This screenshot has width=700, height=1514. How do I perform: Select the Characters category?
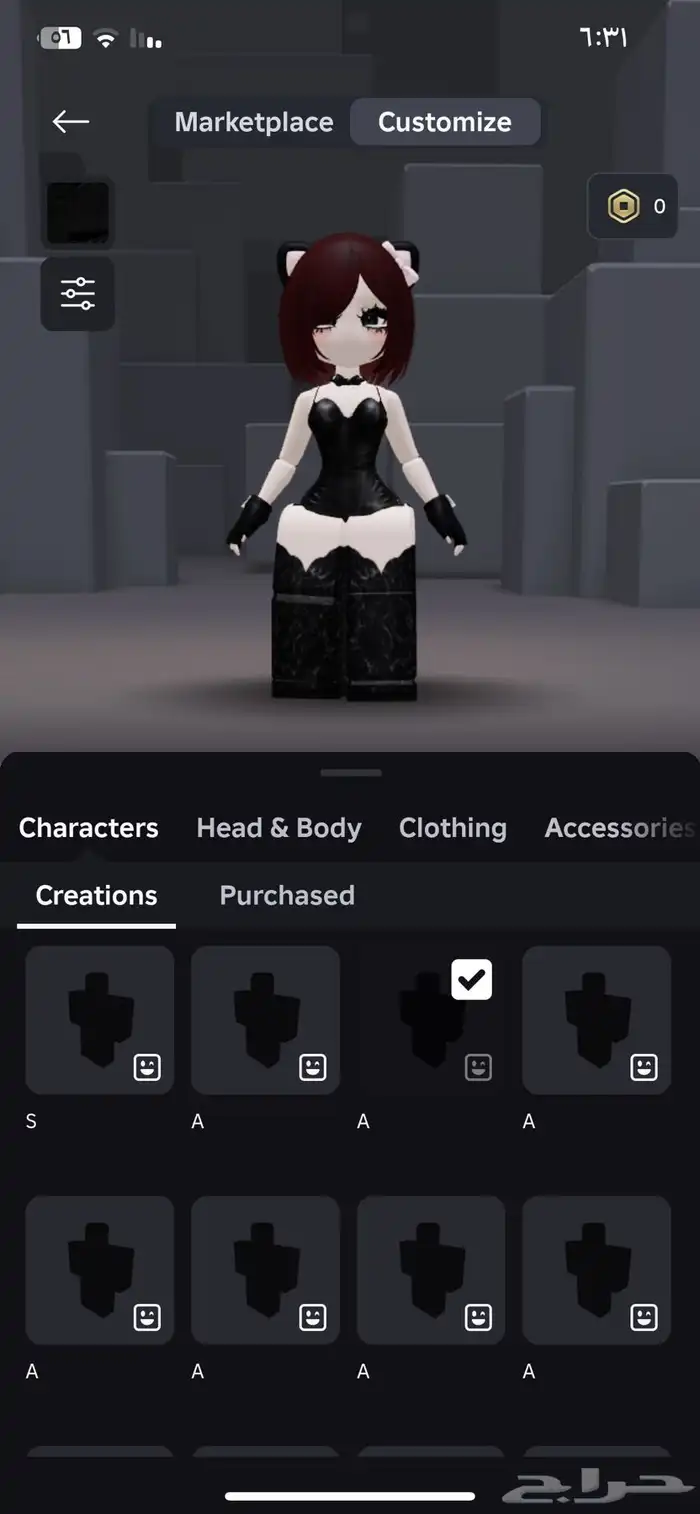[88, 828]
